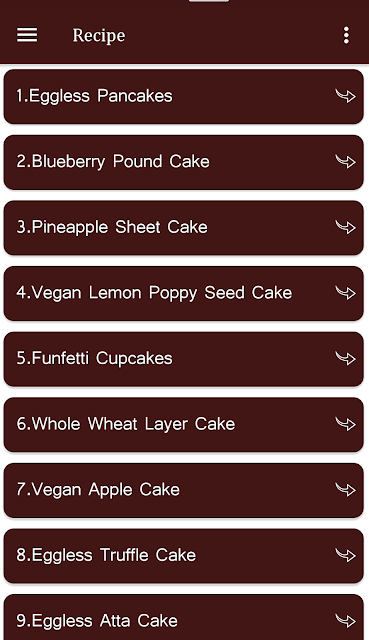Open the hamburger drawer menu
This screenshot has height=640, width=369.
coord(27,36)
